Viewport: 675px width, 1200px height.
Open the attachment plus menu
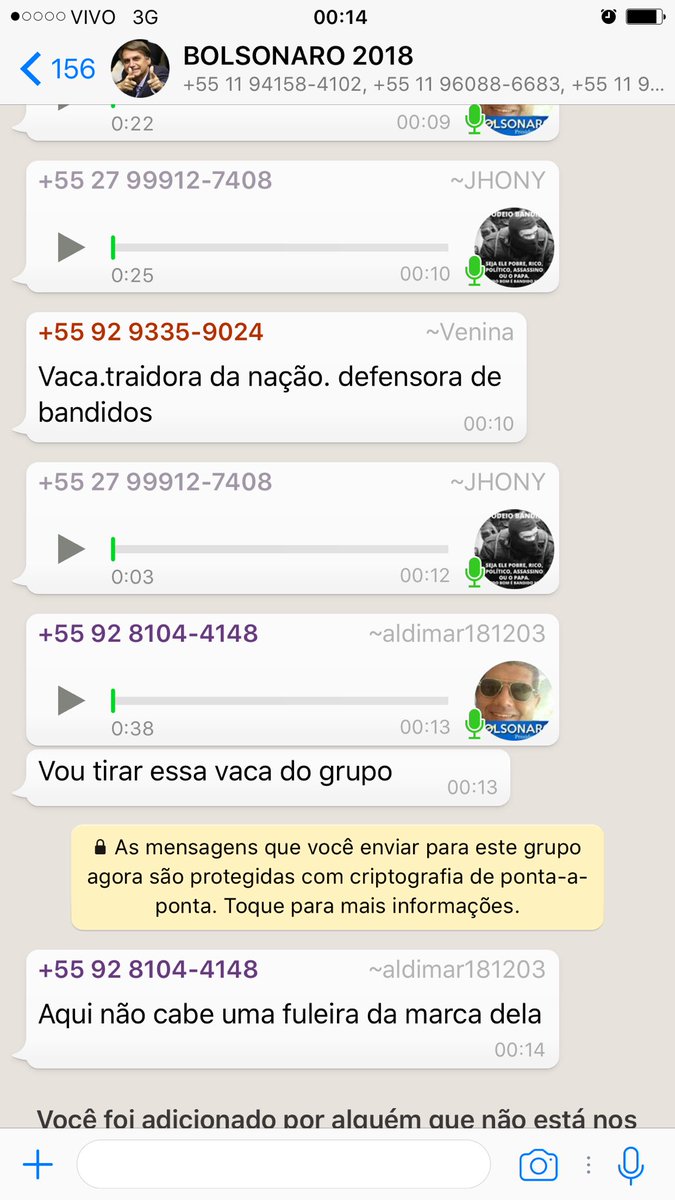tap(38, 1165)
